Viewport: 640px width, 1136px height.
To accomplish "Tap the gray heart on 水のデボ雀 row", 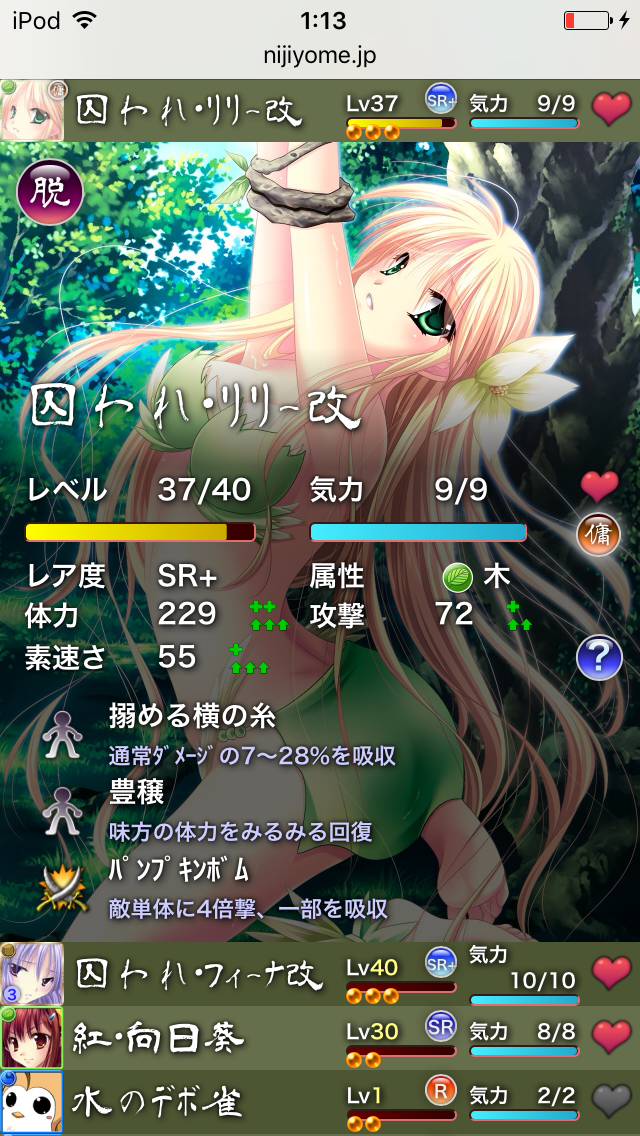I will (611, 1101).
